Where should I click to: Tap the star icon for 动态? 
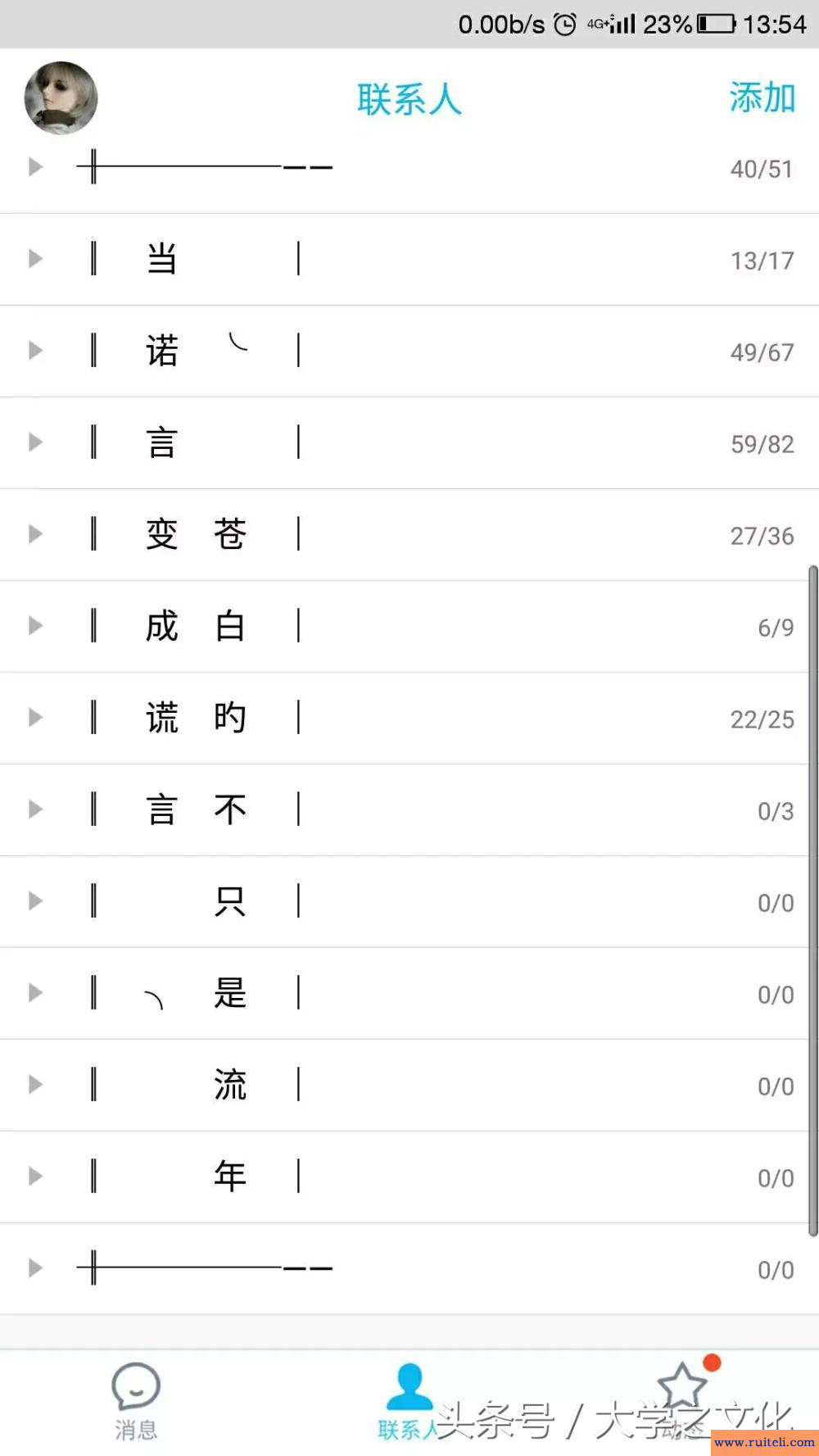684,1385
